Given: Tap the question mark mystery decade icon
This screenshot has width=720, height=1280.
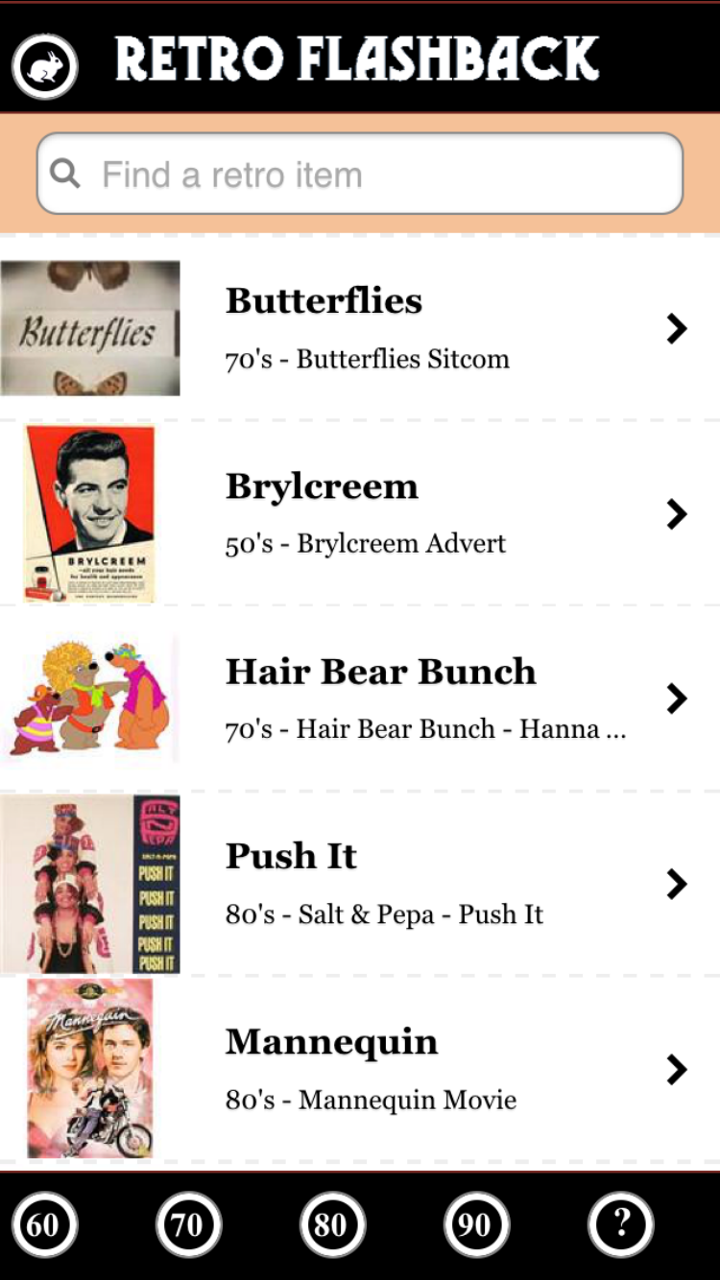Looking at the screenshot, I should [621, 1223].
